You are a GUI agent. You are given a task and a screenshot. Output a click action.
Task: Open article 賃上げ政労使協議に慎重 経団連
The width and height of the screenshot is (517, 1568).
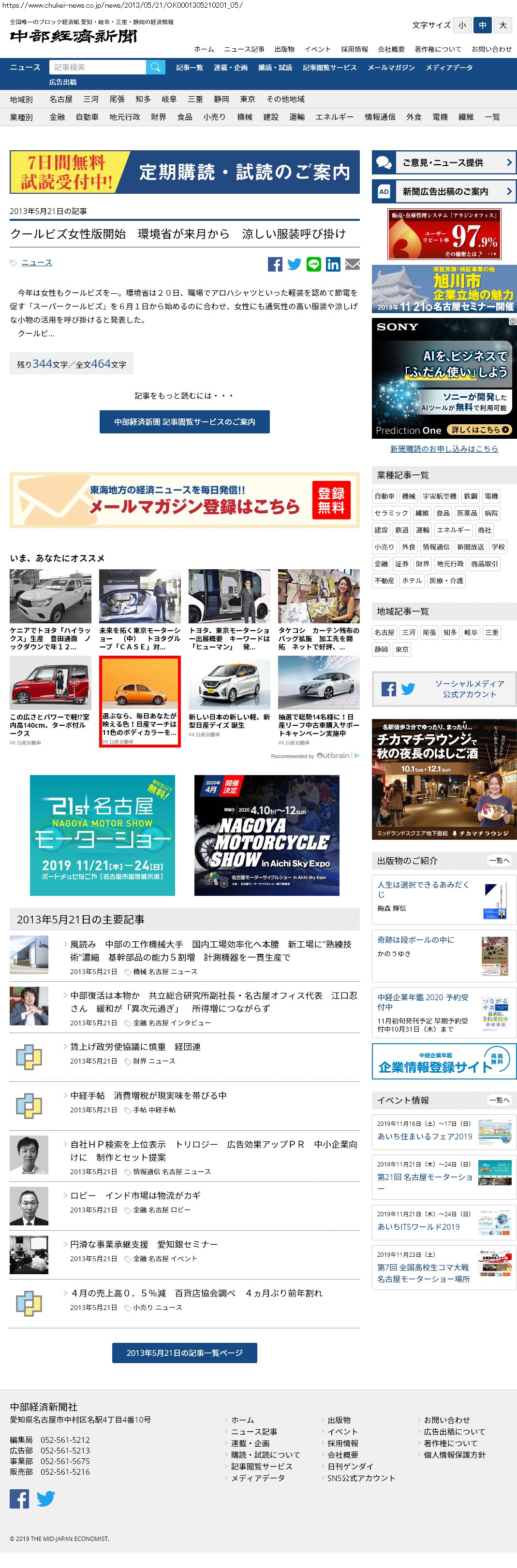tap(135, 1046)
